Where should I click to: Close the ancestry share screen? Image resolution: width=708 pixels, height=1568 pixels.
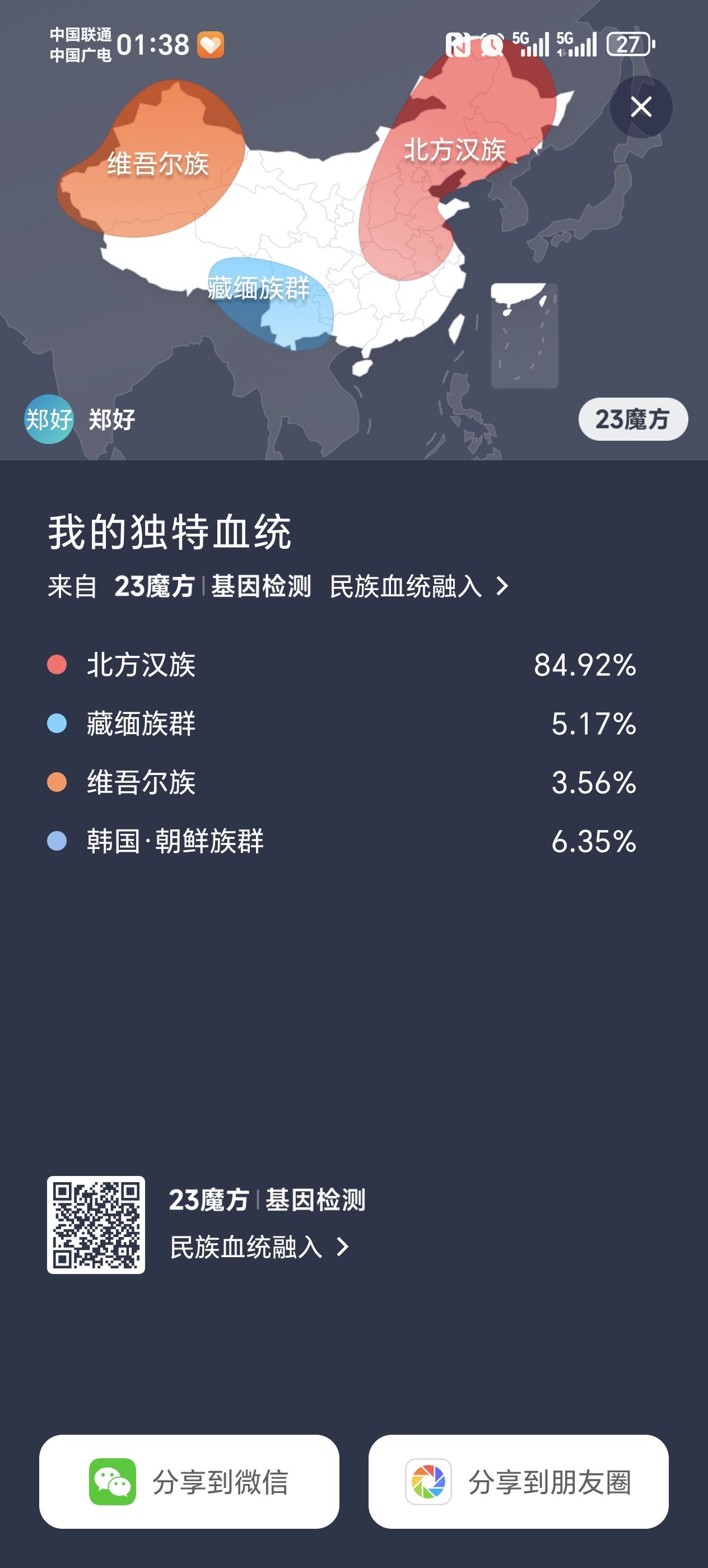click(640, 107)
